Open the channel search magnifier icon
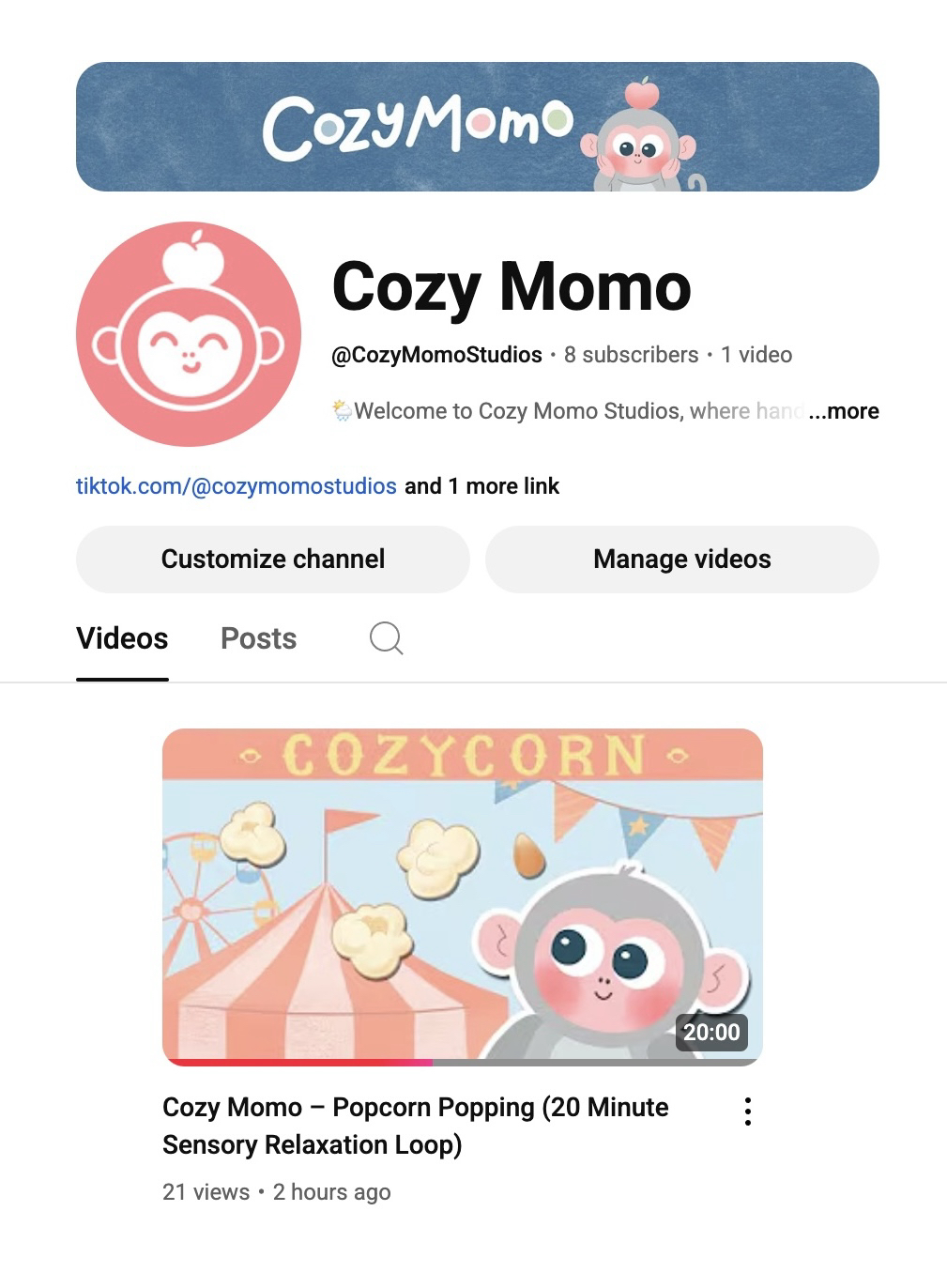This screenshot has width=947, height=1288. [x=386, y=638]
